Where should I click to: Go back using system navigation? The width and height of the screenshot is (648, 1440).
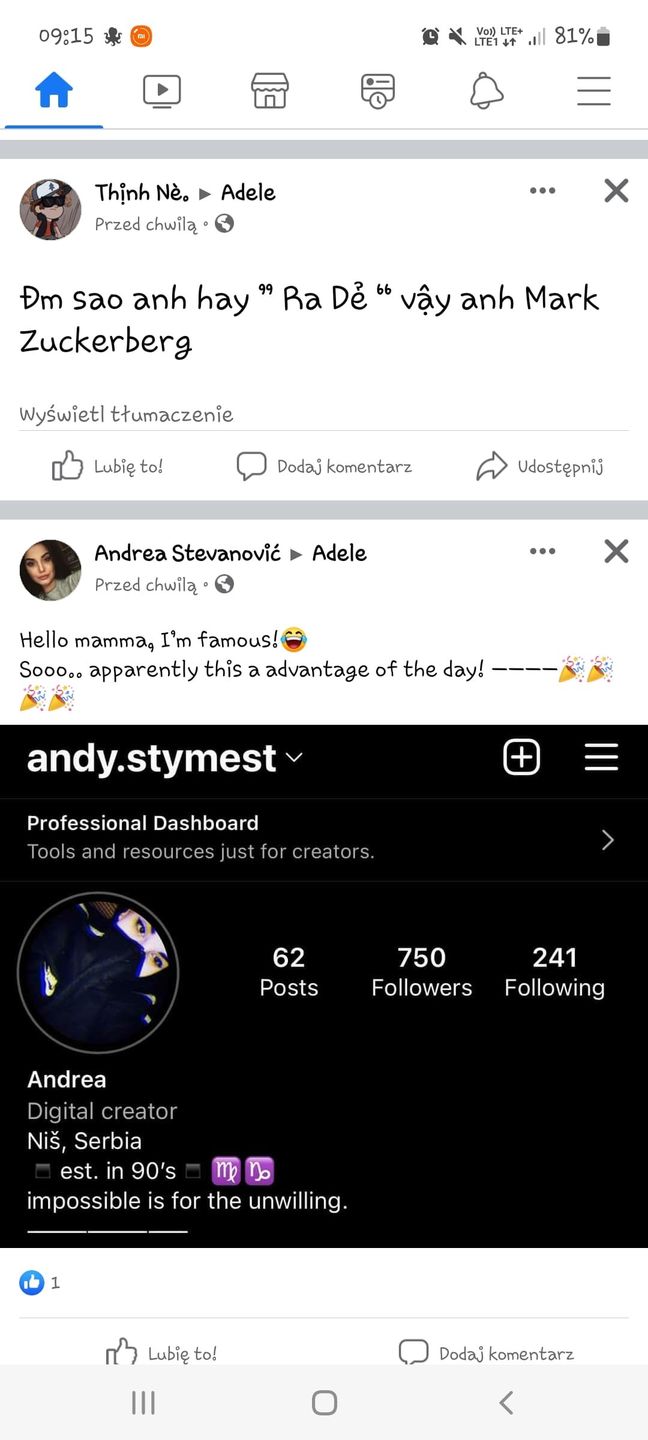click(x=506, y=1403)
